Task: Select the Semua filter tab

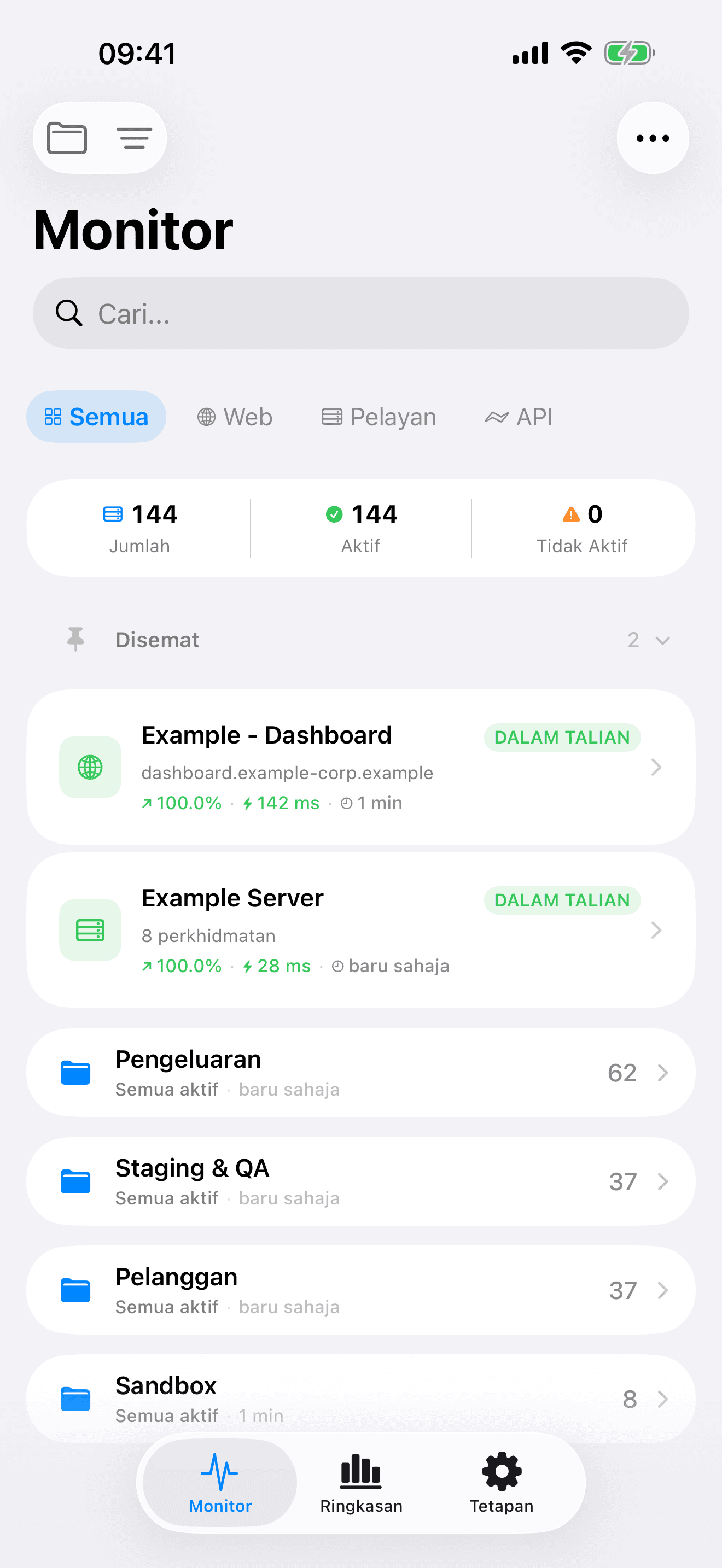Action: coord(96,417)
